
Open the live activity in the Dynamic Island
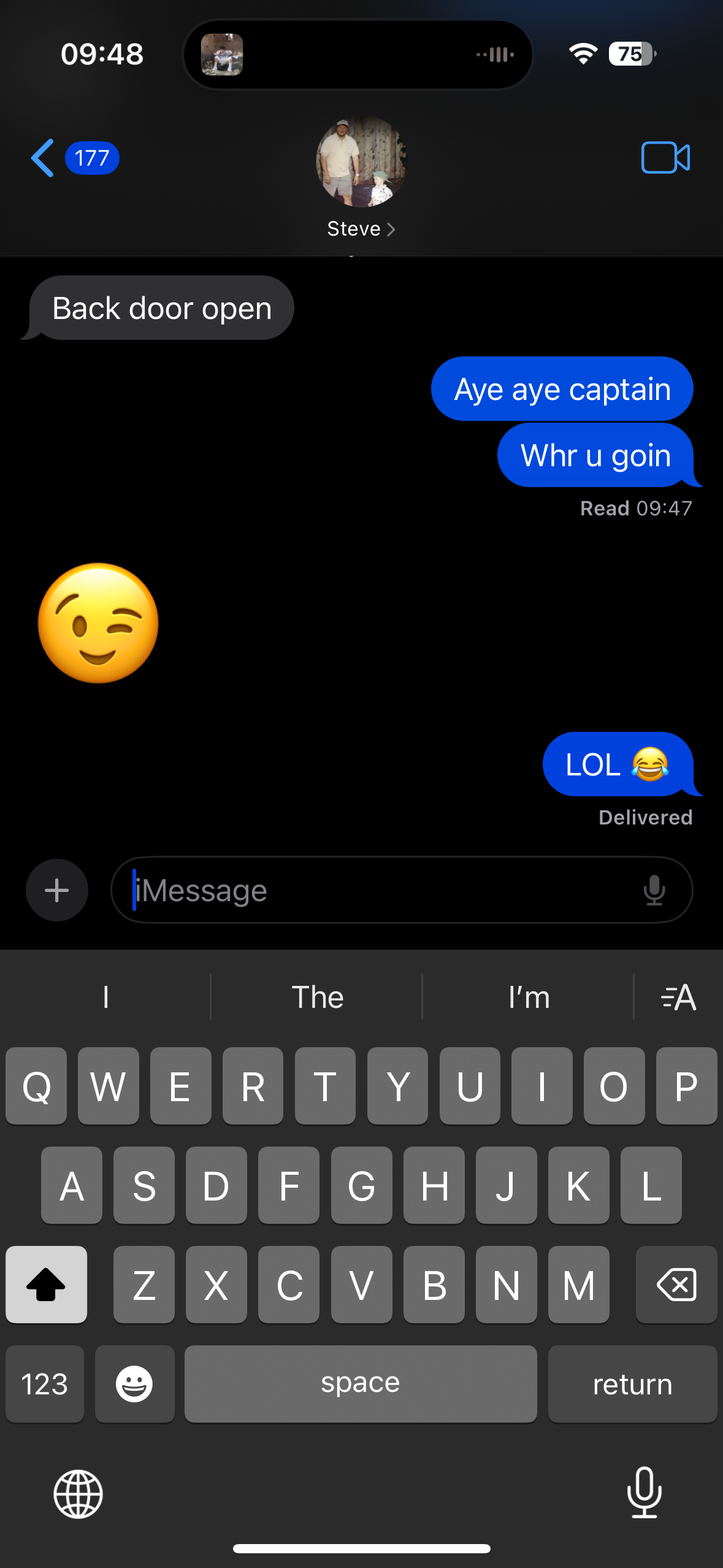click(x=358, y=55)
